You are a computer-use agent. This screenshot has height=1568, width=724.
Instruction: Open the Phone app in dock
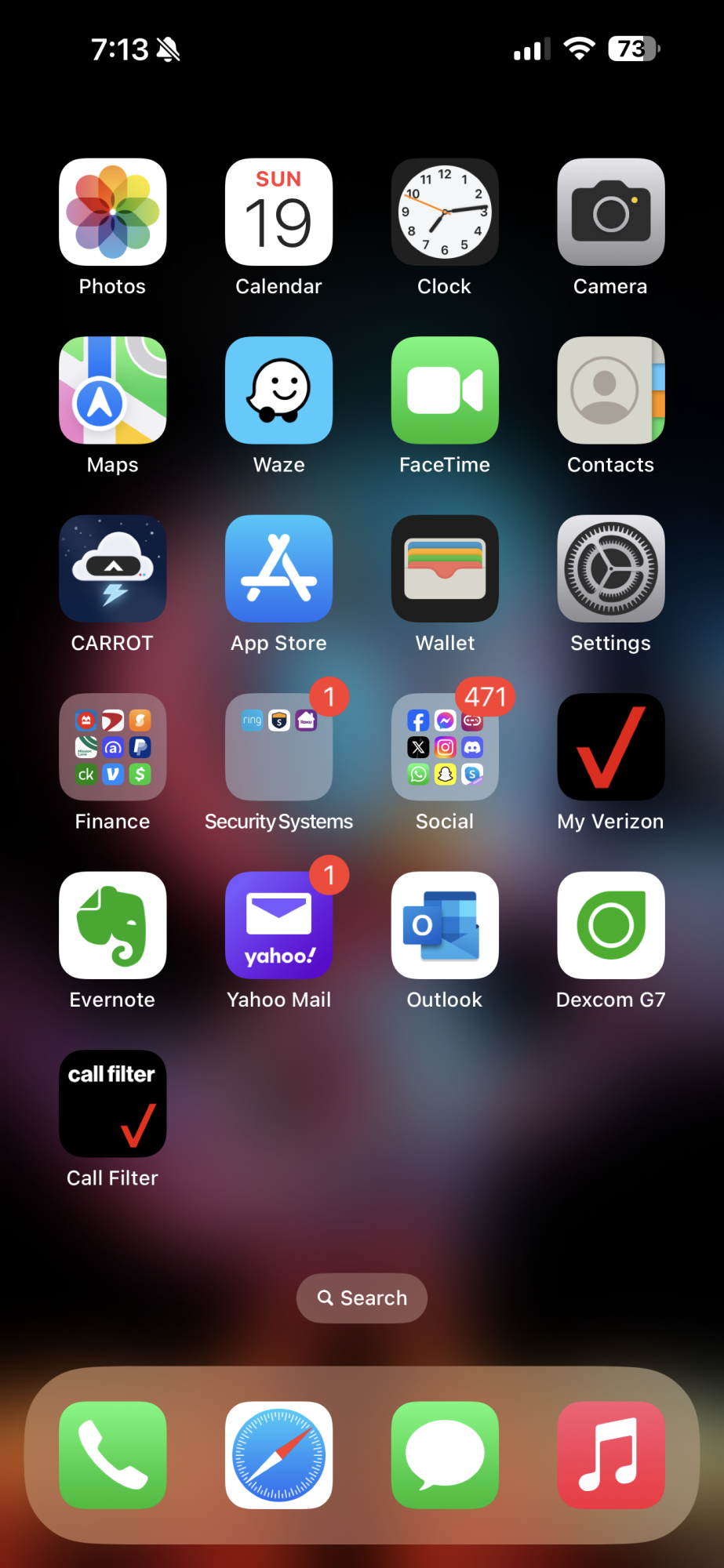coord(112,1455)
